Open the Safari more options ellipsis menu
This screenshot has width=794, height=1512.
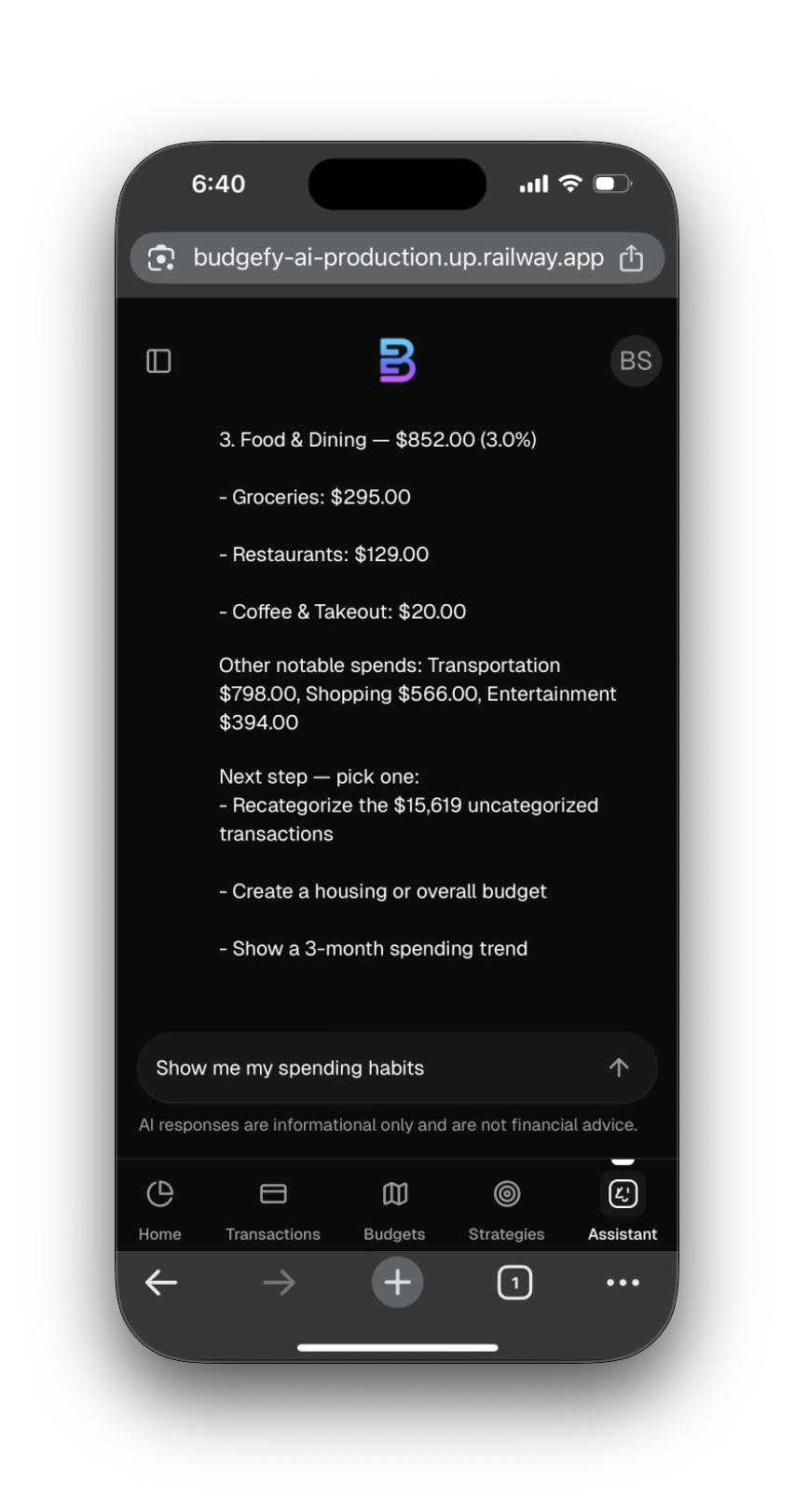click(x=622, y=1282)
